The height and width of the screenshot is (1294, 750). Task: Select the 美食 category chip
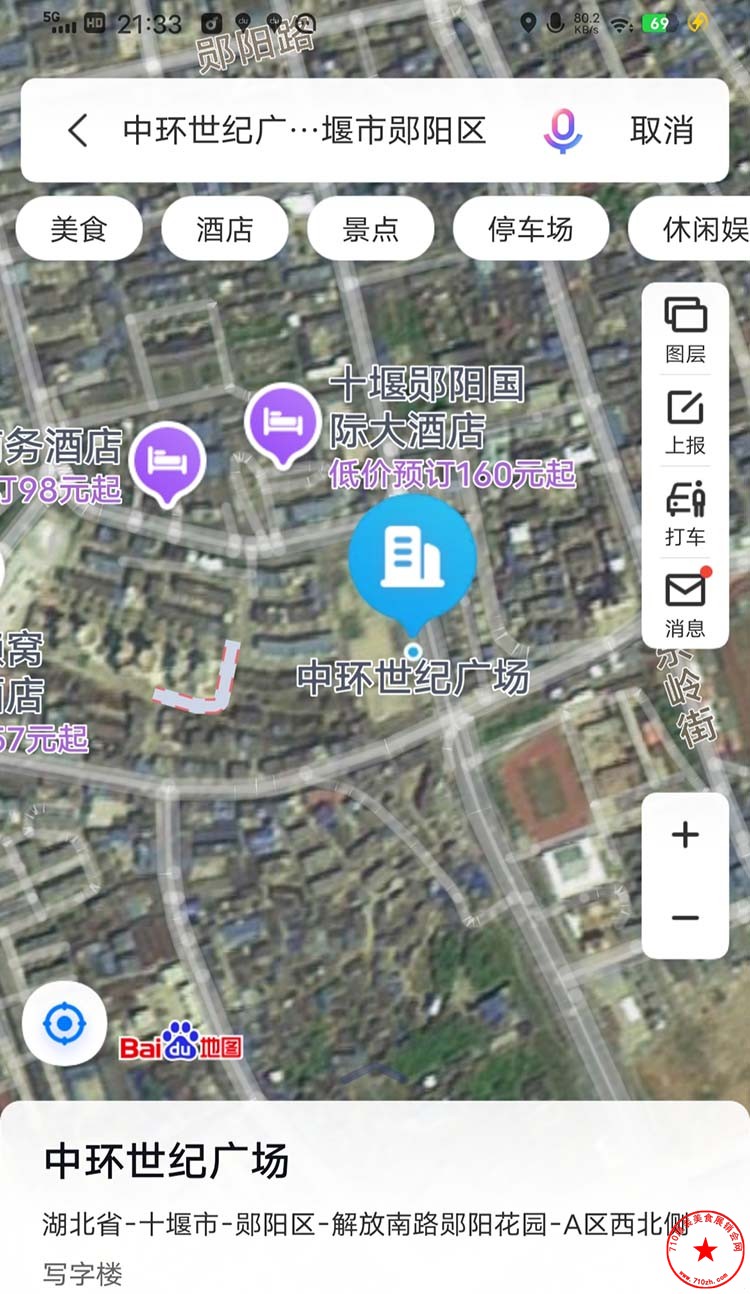(78, 229)
